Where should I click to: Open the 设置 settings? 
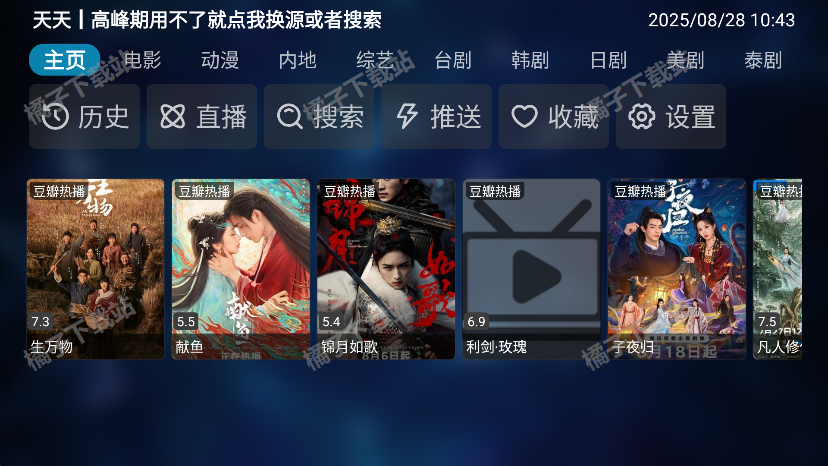[x=671, y=117]
